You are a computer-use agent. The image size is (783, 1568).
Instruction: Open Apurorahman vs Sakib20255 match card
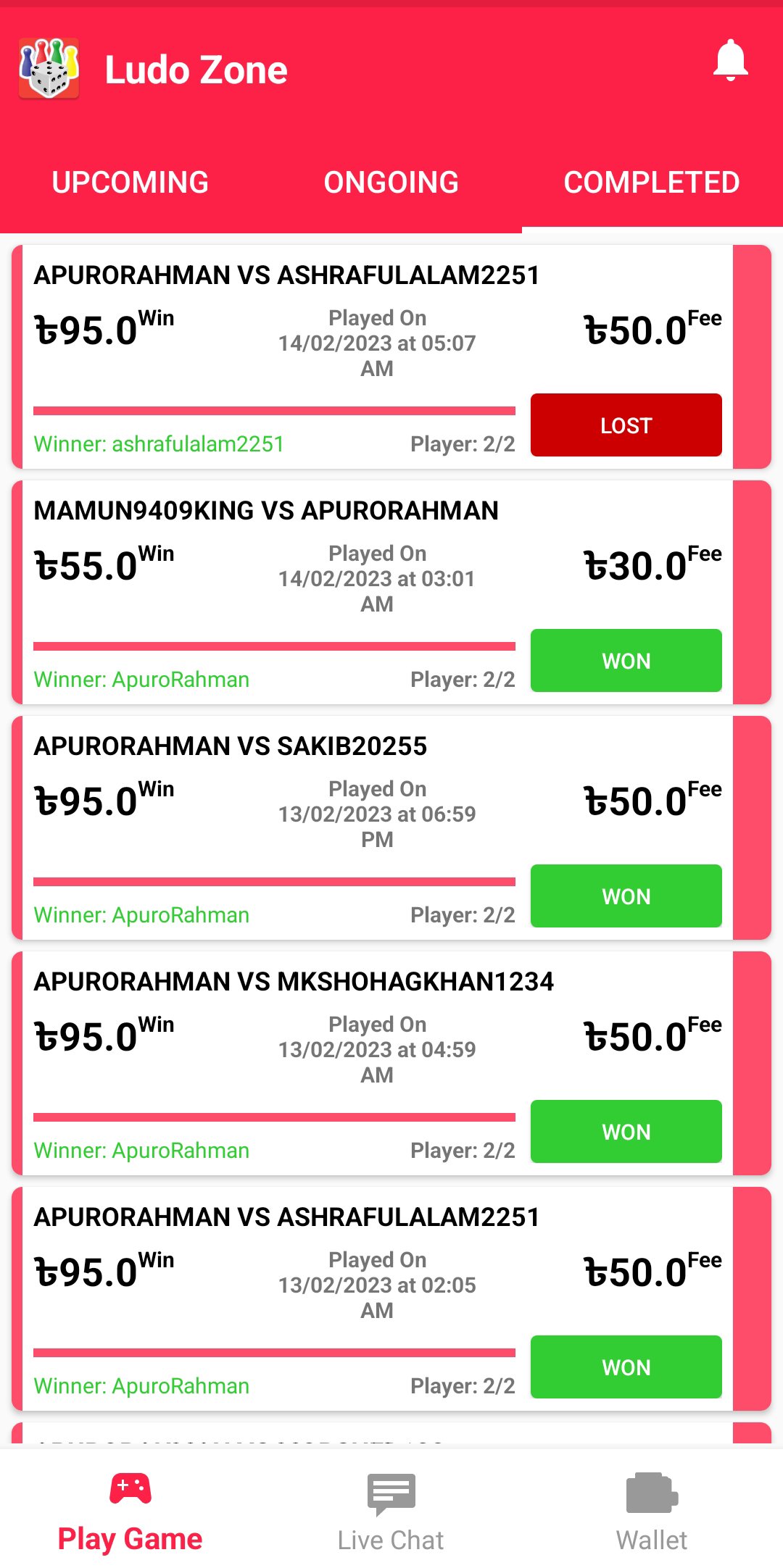pos(275,808)
